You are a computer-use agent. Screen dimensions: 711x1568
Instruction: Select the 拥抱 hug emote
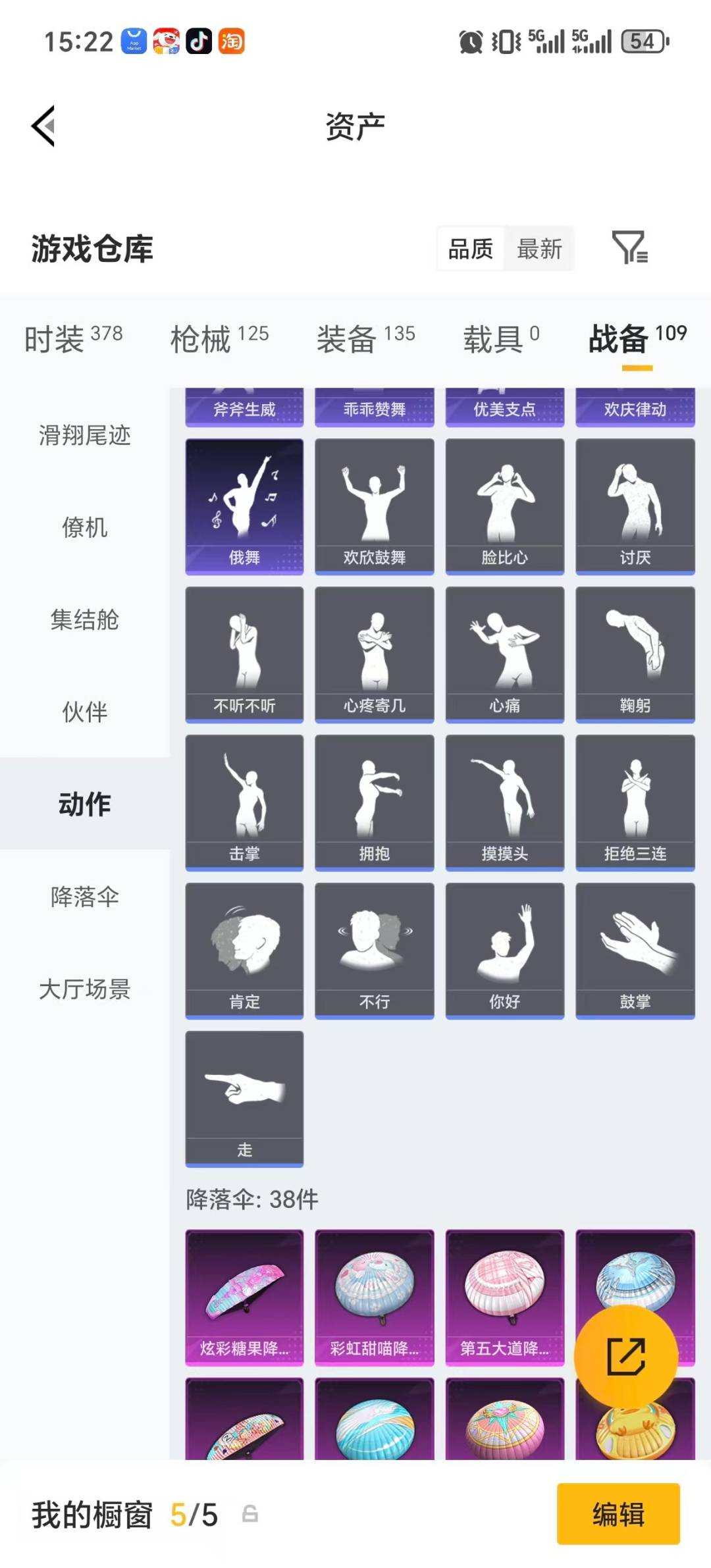[373, 800]
